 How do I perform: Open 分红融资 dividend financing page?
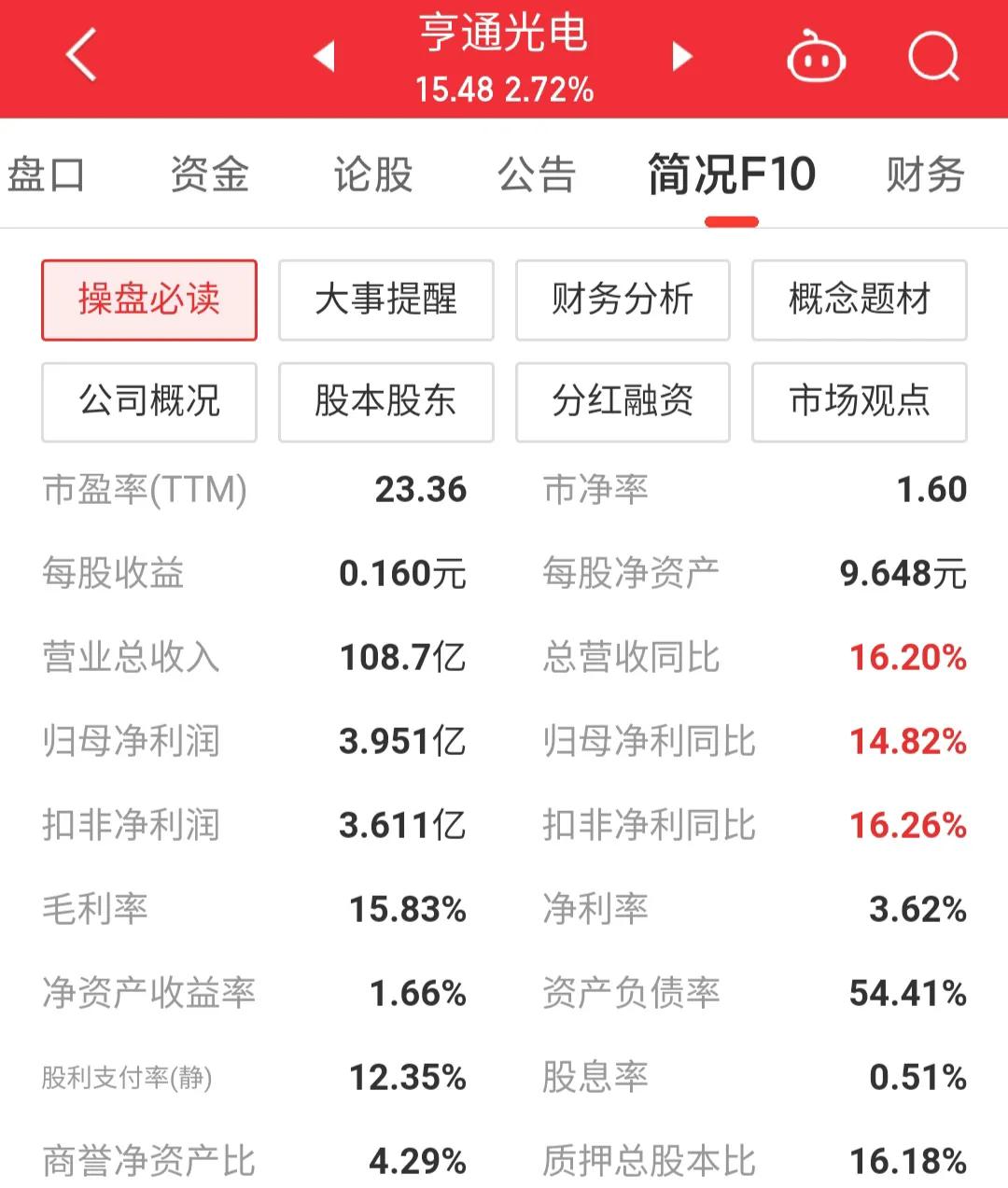pyautogui.click(x=623, y=402)
